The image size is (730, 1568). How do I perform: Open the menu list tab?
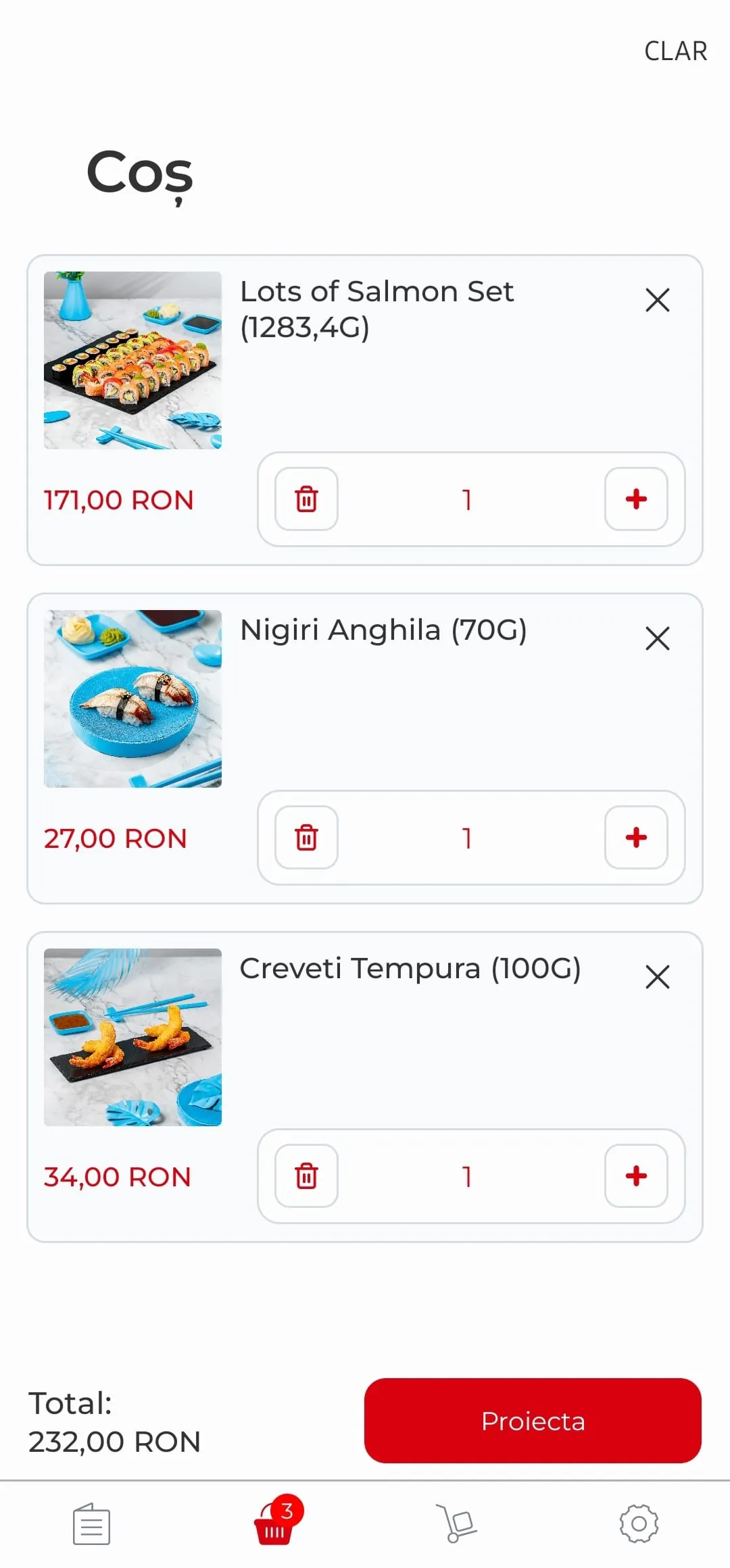click(x=91, y=1524)
